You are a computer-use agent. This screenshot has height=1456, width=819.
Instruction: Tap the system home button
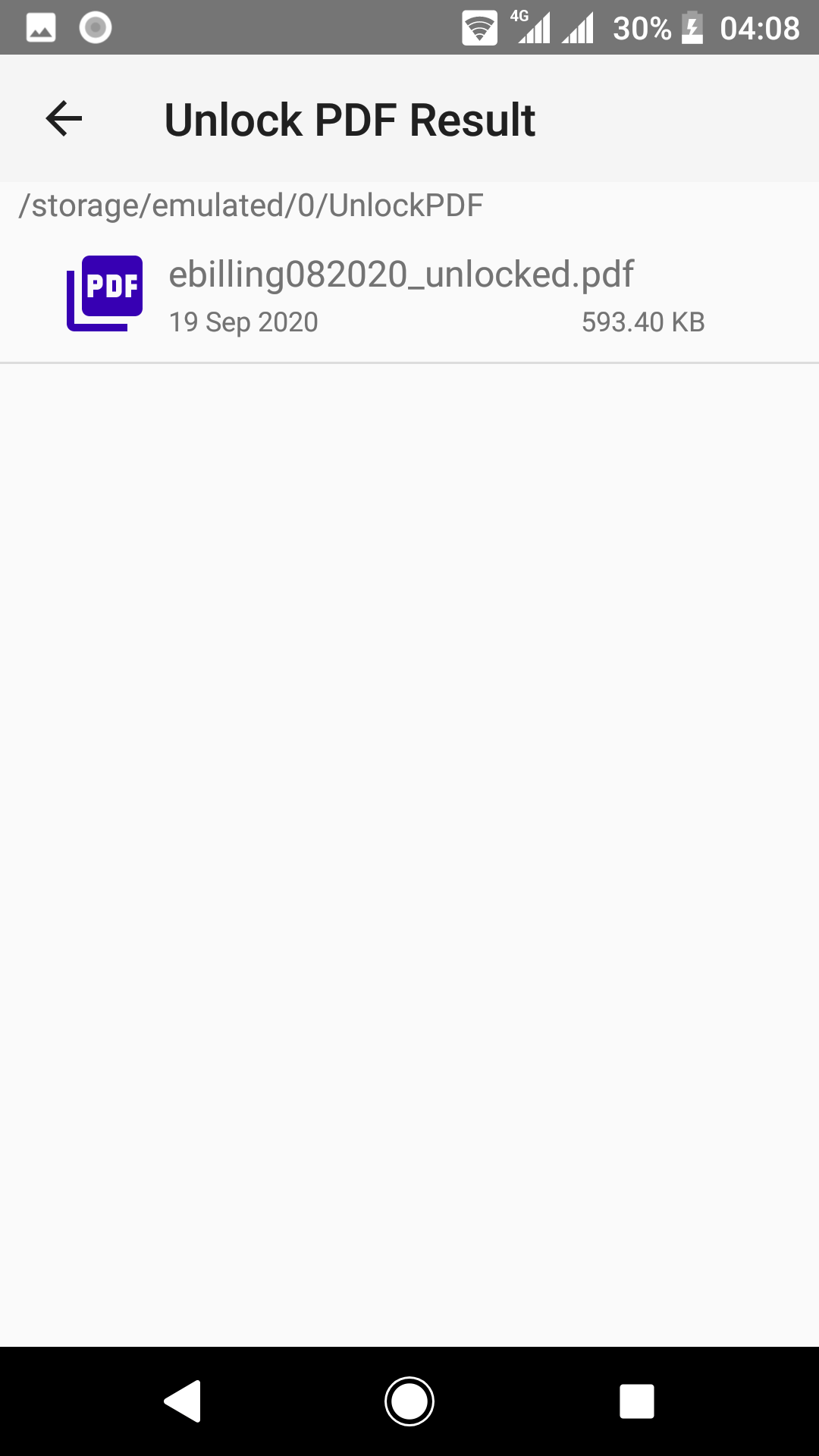409,1401
